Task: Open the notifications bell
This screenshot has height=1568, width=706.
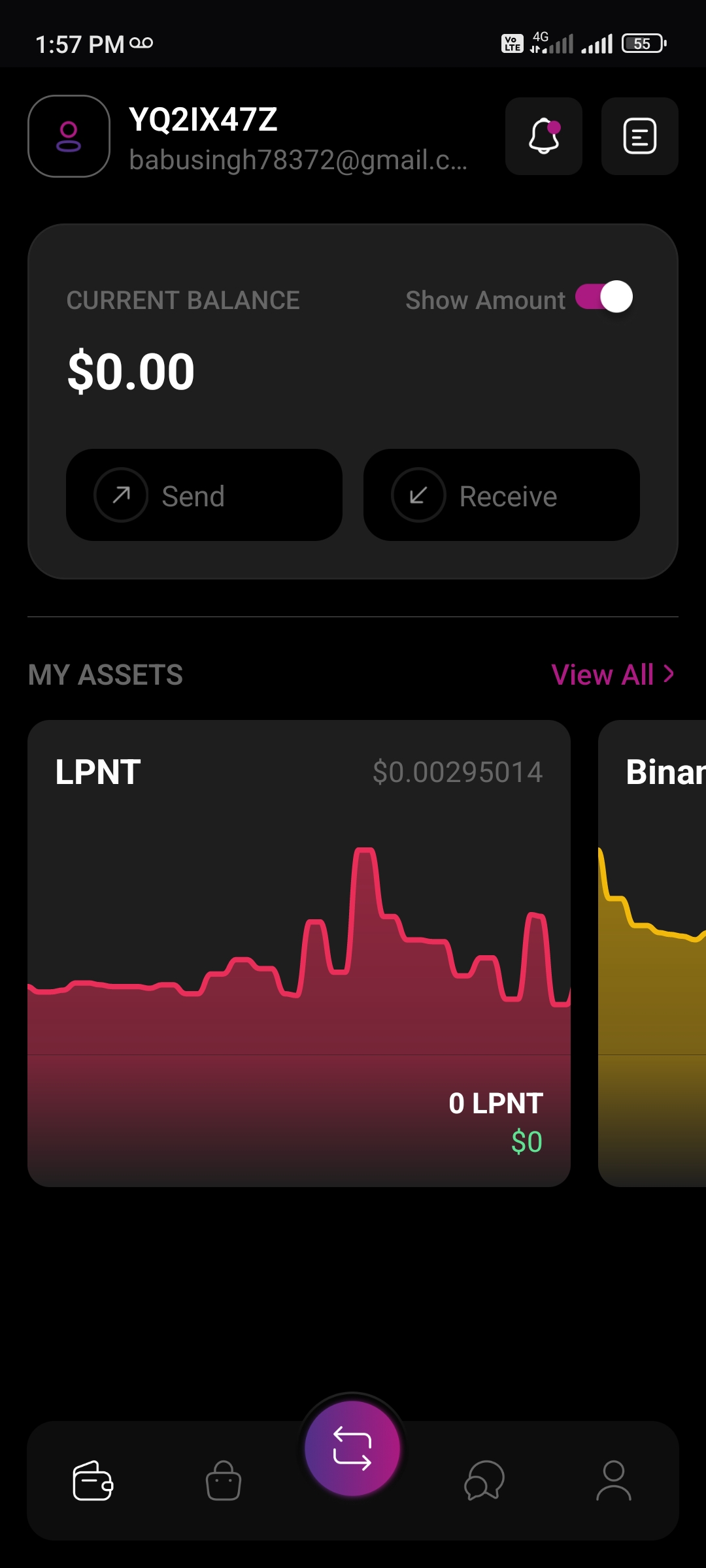Action: click(543, 136)
